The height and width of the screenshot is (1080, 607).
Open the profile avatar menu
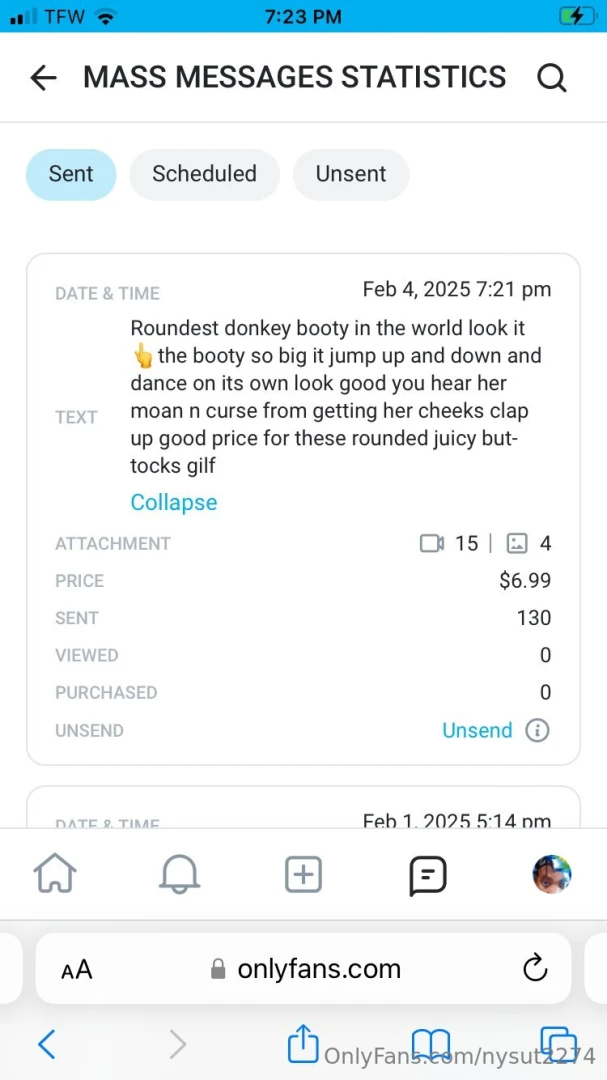tap(552, 874)
